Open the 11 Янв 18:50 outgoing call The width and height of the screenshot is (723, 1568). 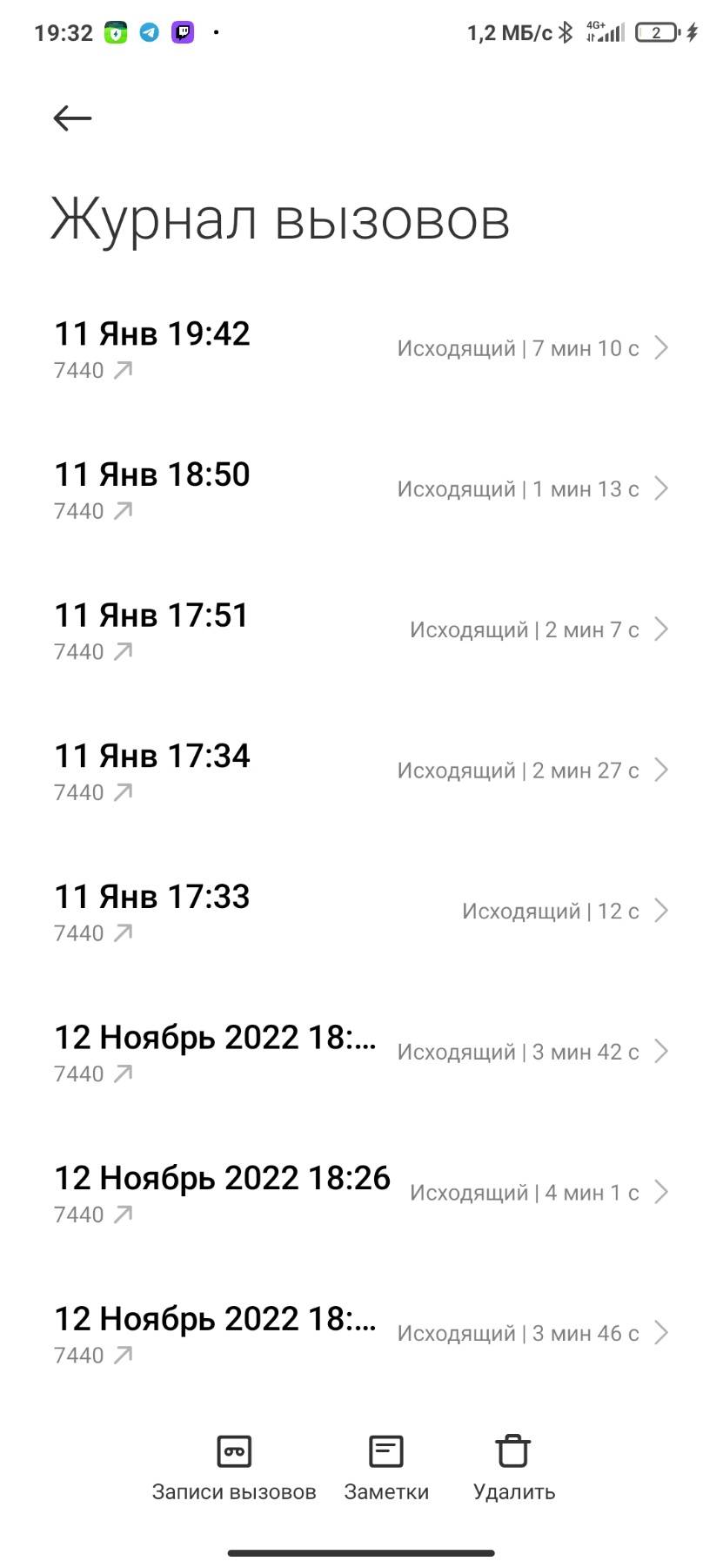point(360,489)
